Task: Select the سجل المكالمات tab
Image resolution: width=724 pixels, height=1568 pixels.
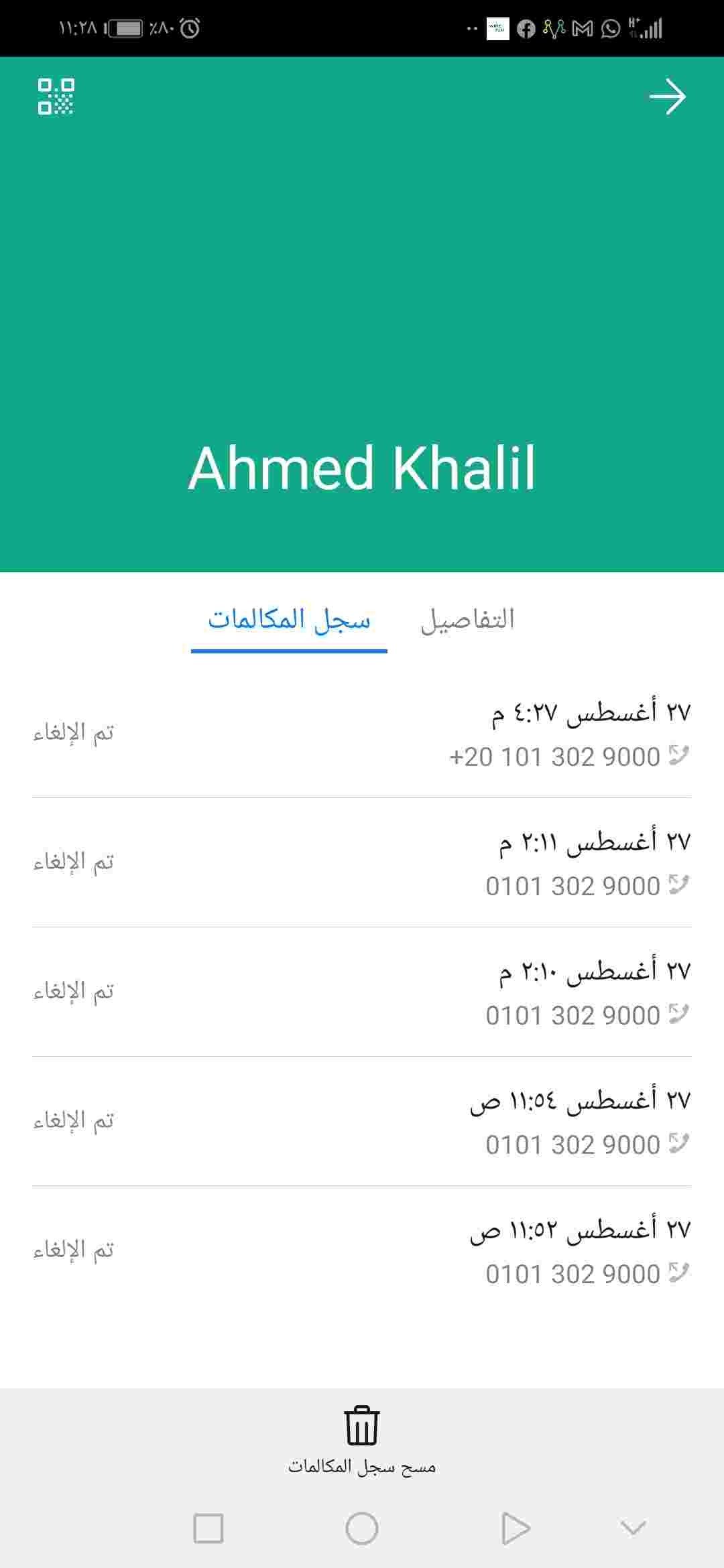Action: coord(289,619)
